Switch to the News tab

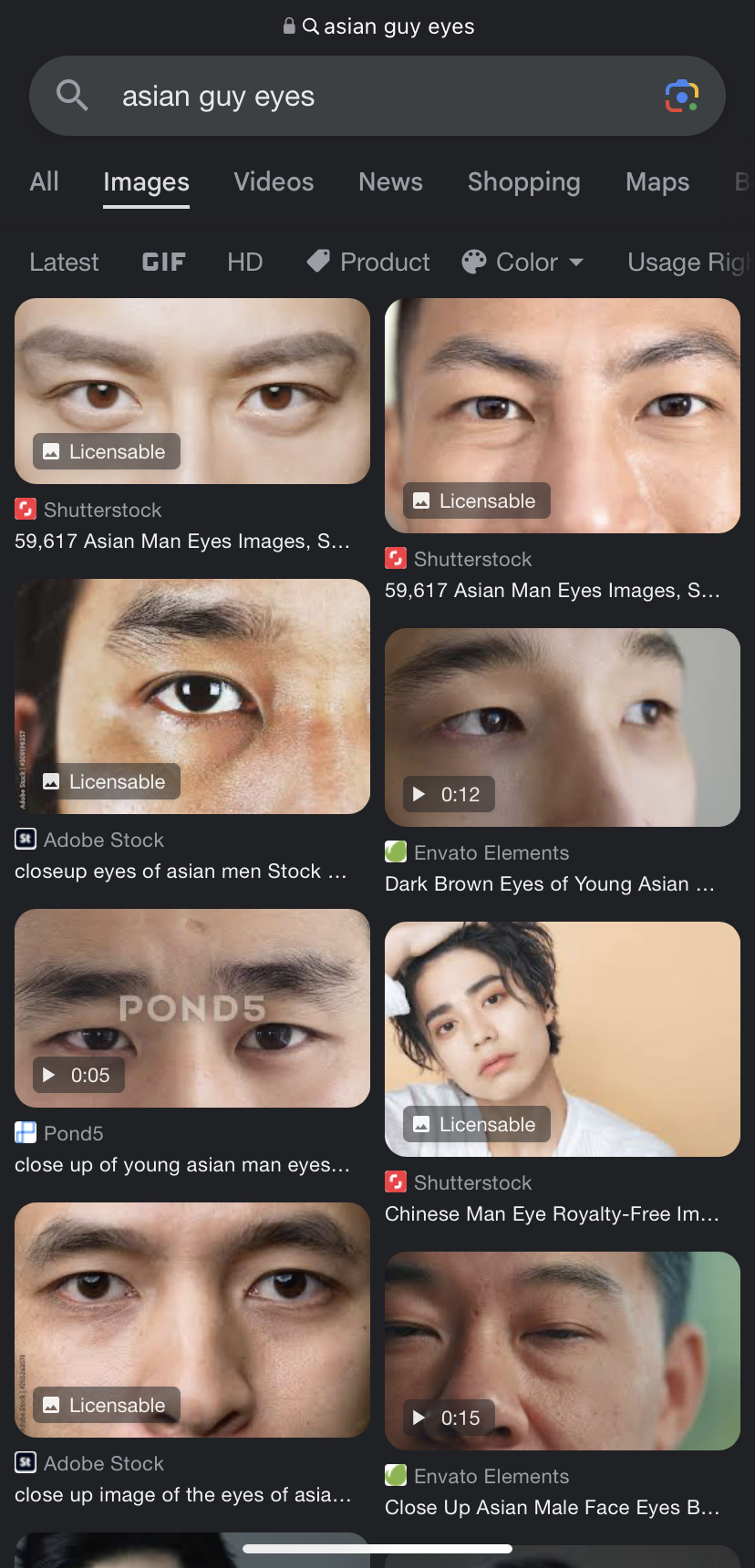(x=390, y=181)
